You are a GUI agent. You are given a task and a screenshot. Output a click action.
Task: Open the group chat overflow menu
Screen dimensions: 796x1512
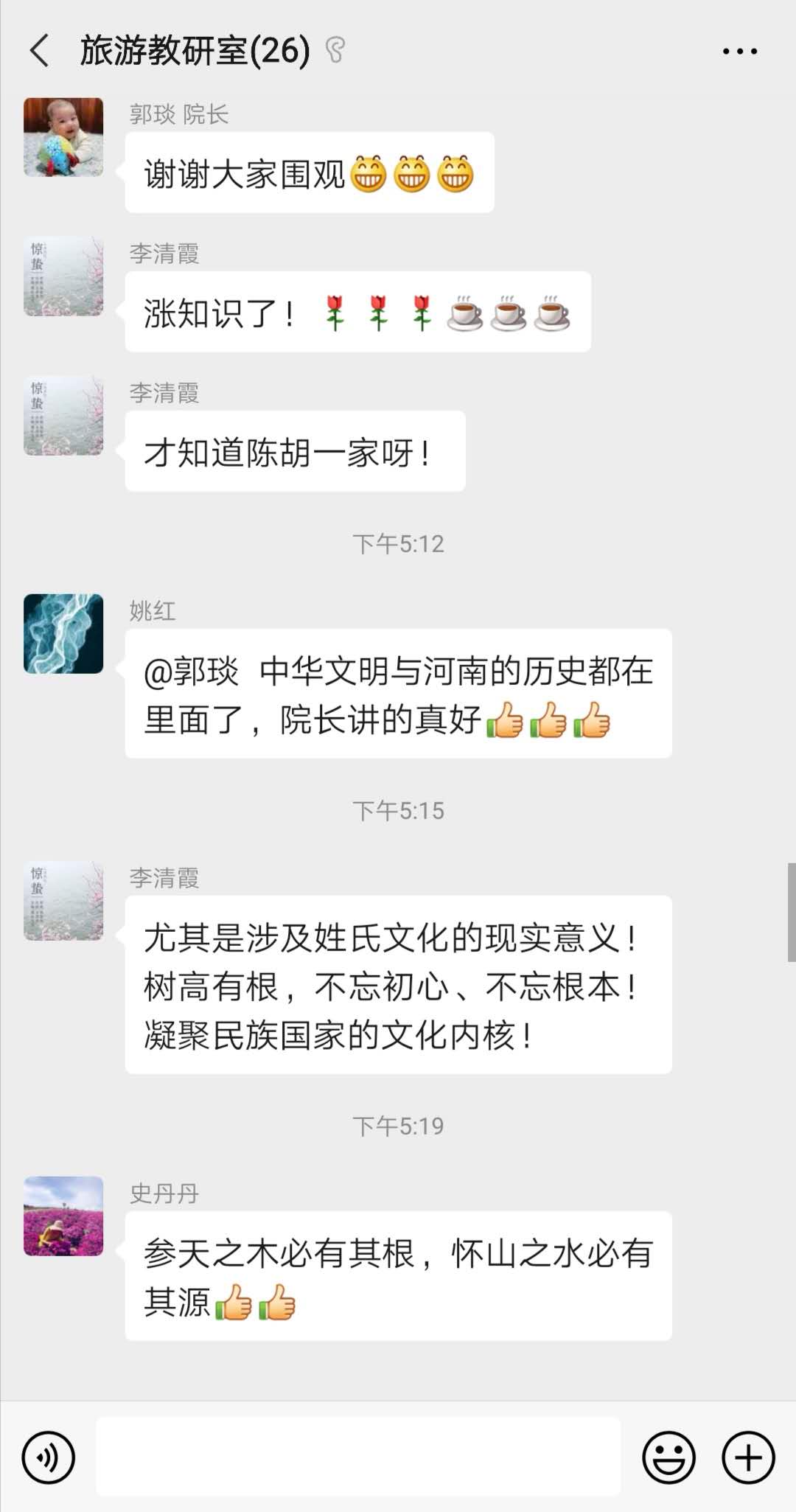pyautogui.click(x=739, y=51)
